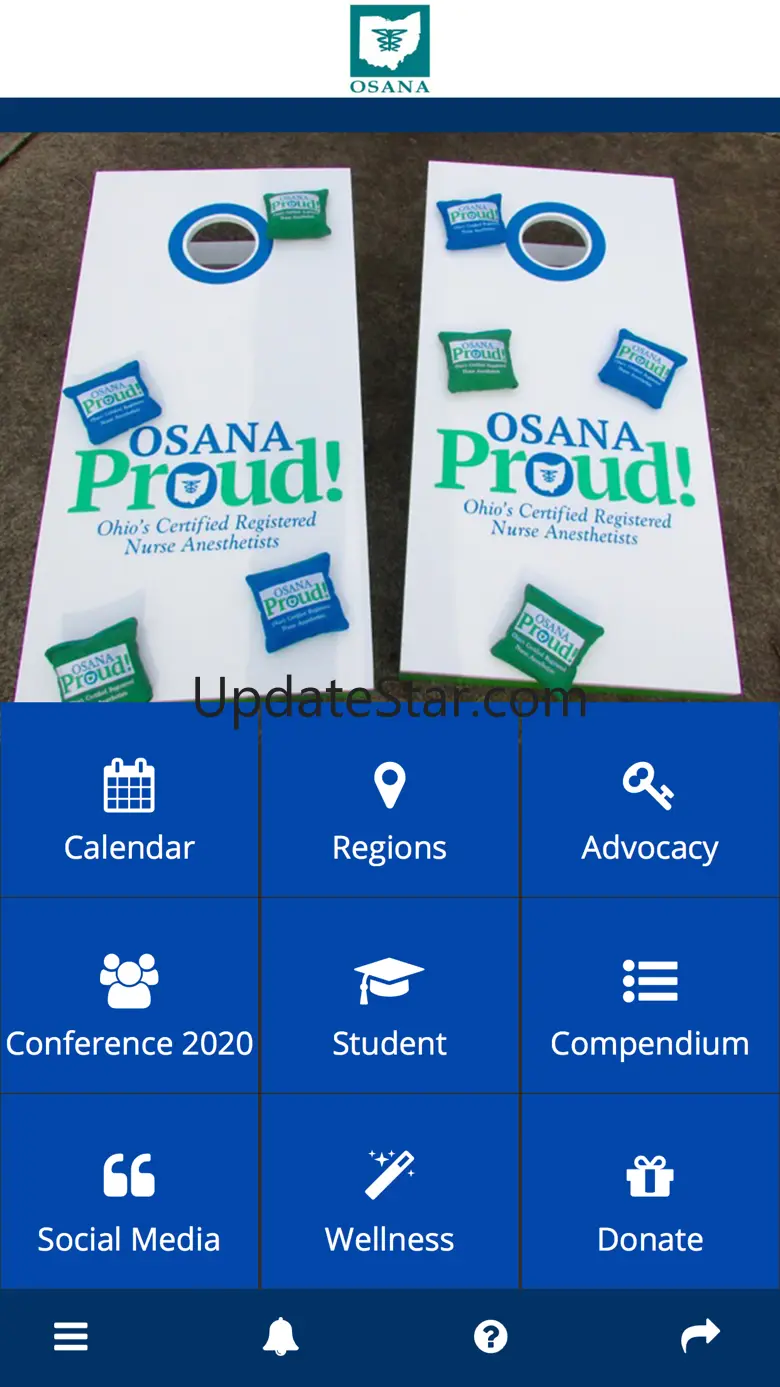Go to the Regions section
The height and width of the screenshot is (1387, 780).
point(389,808)
